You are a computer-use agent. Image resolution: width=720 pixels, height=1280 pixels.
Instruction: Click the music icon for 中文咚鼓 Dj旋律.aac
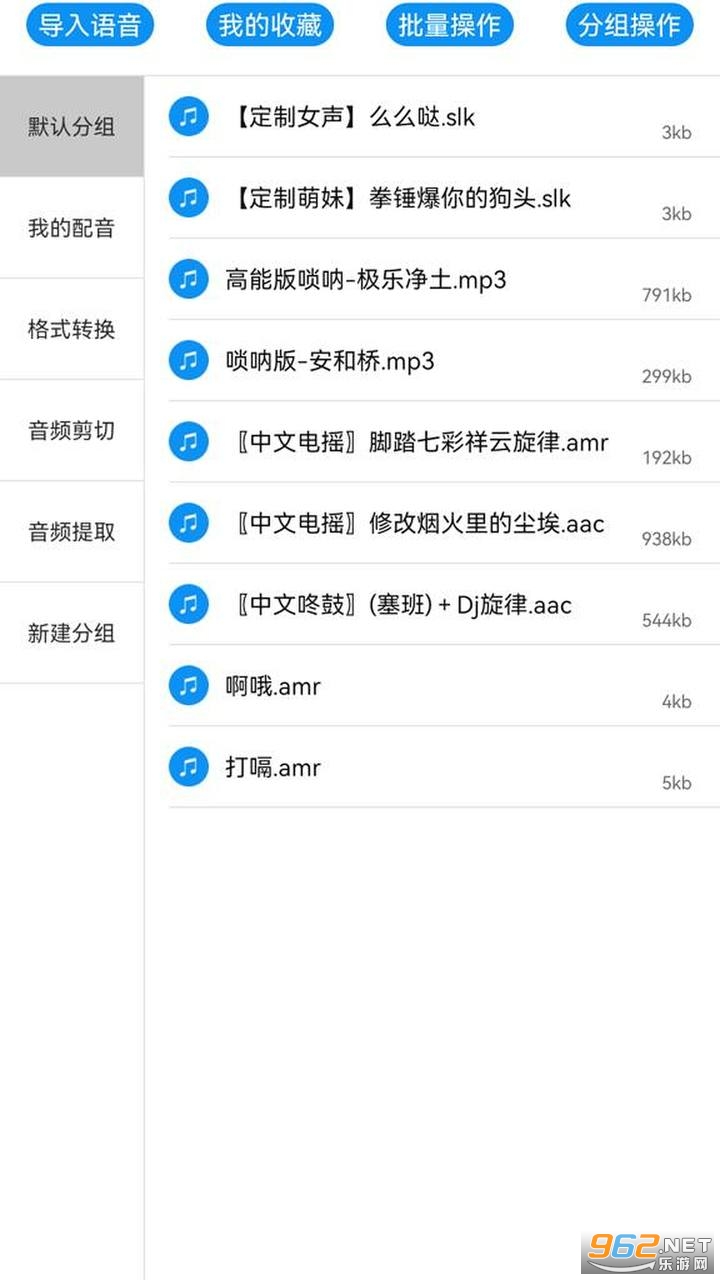189,604
